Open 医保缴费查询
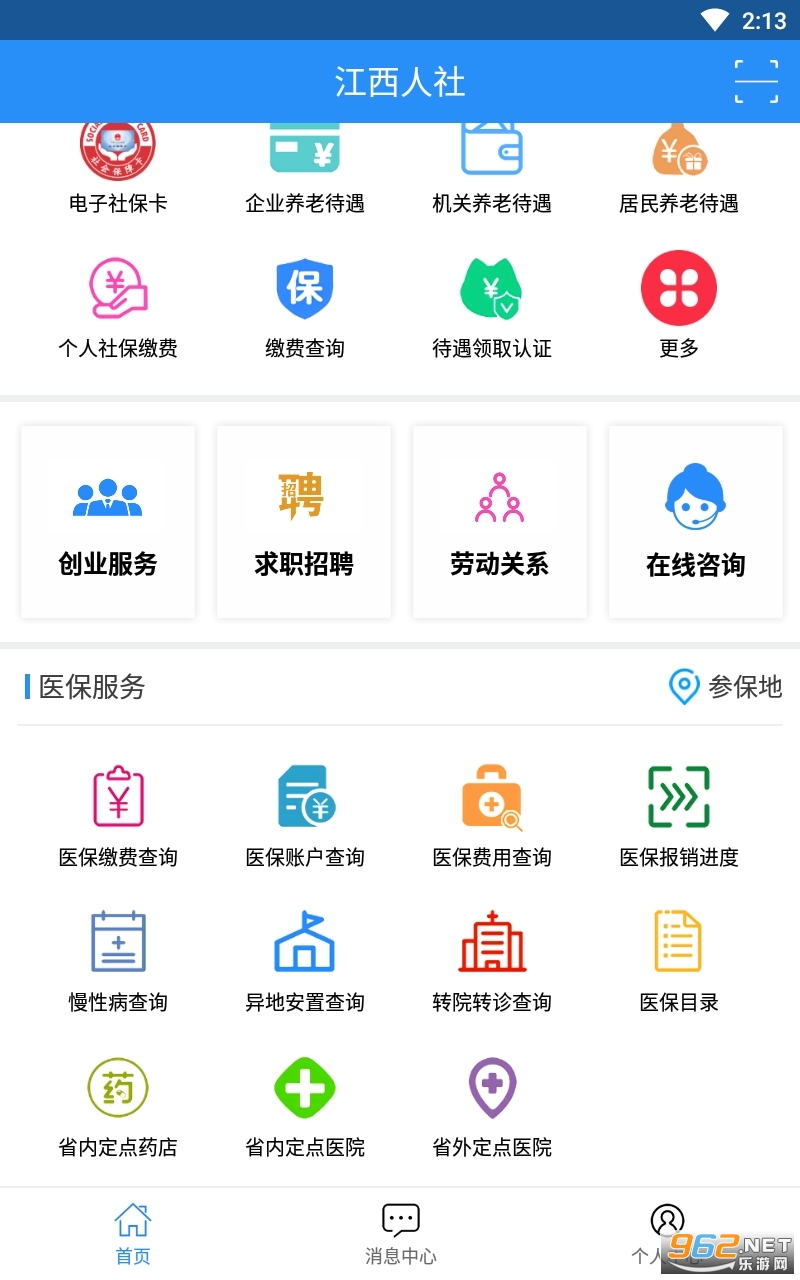Viewport: 800px width, 1280px height. pos(118,814)
